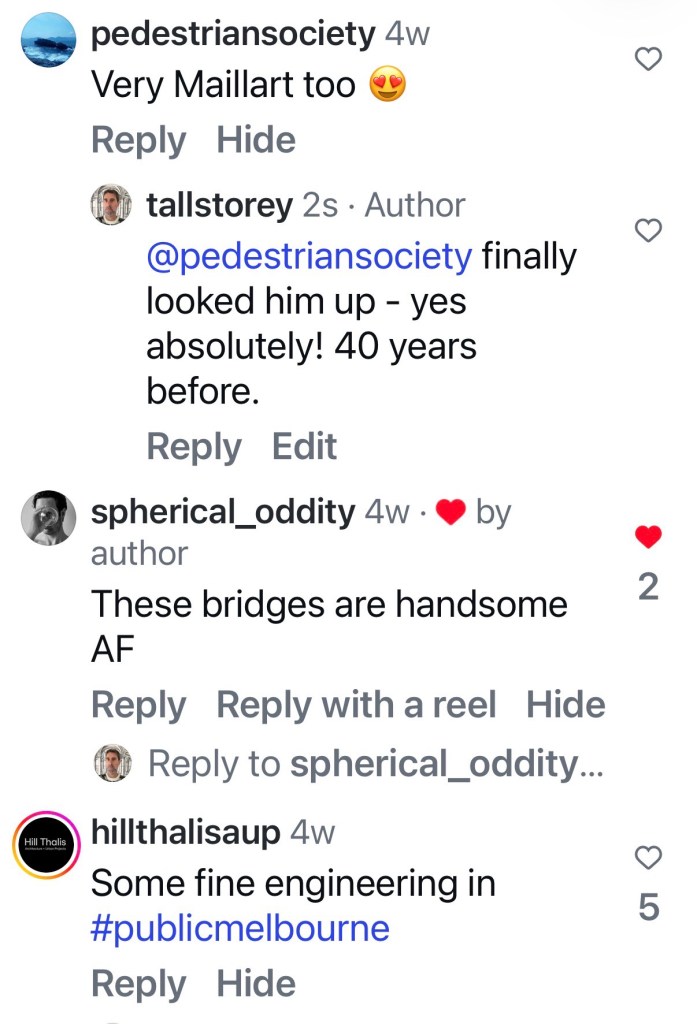
Task: Reply to tallstorey's comment
Action: [x=194, y=447]
